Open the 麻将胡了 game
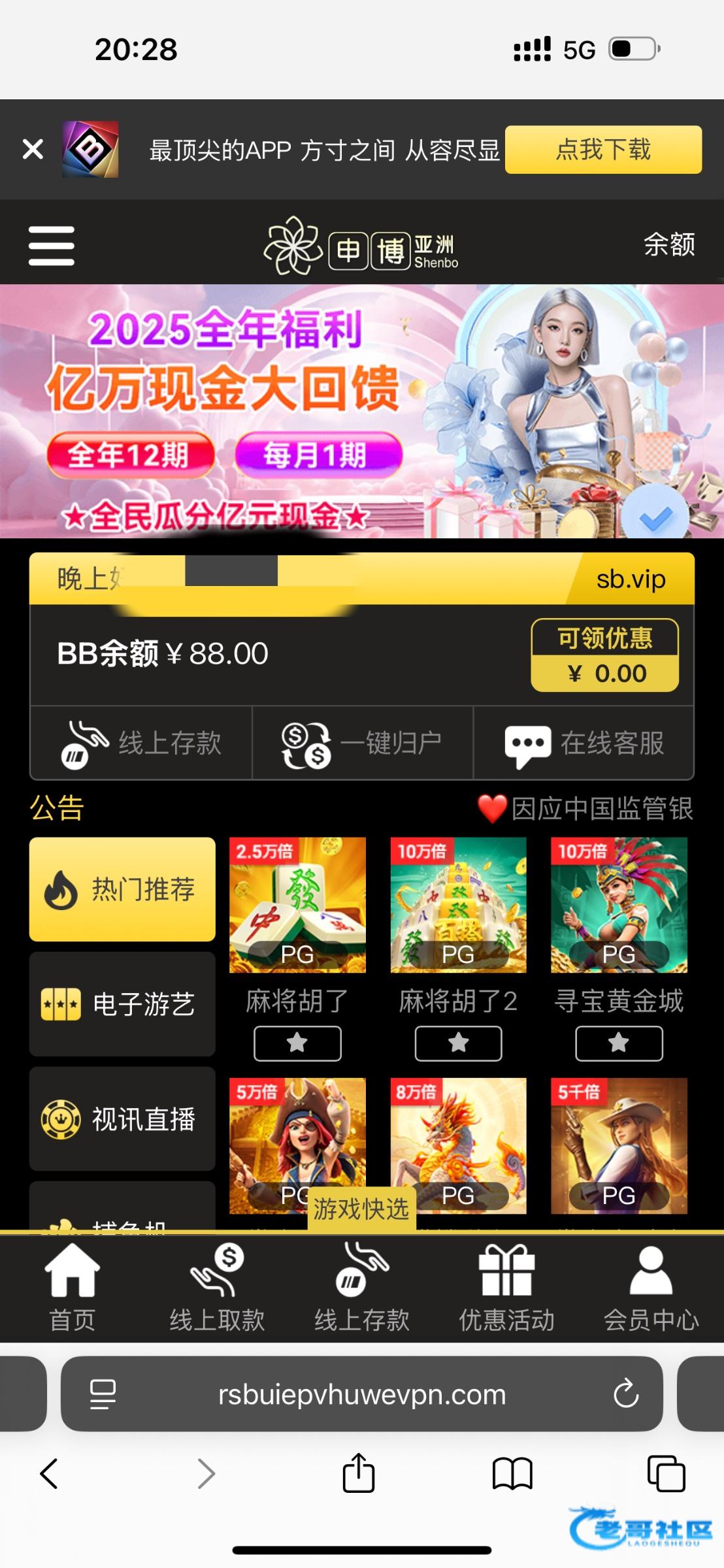The height and width of the screenshot is (1568, 724). (297, 905)
